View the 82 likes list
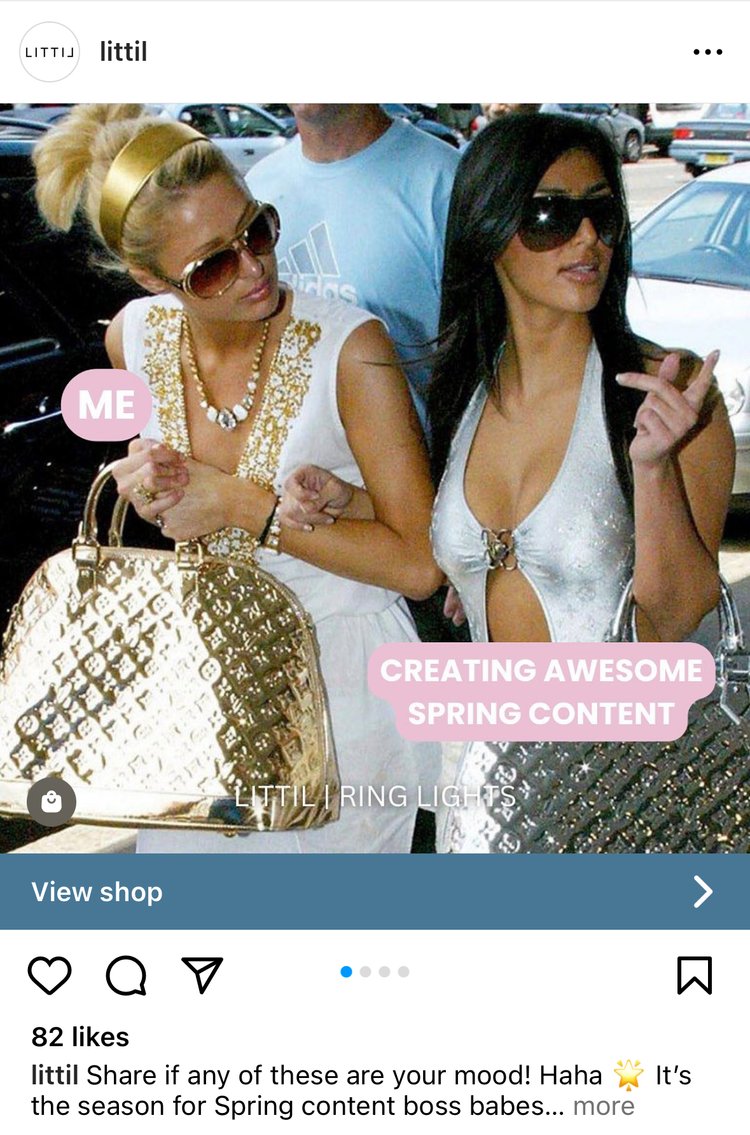The width and height of the screenshot is (750, 1135). 80,1037
